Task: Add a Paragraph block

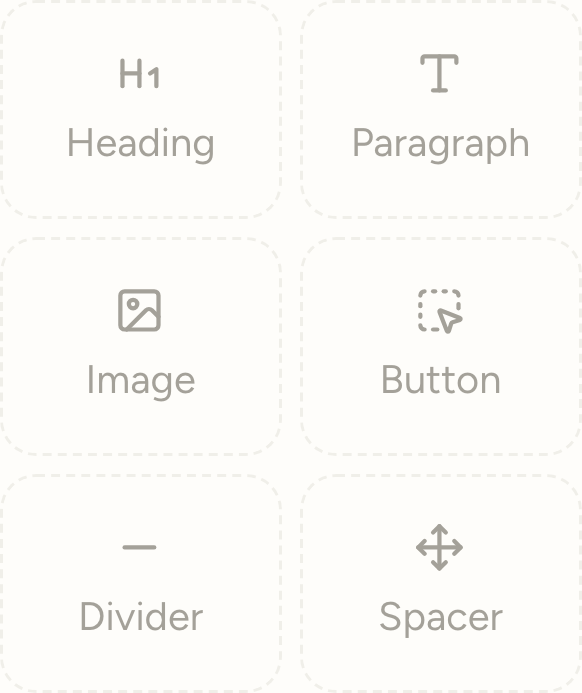Action: [441, 109]
